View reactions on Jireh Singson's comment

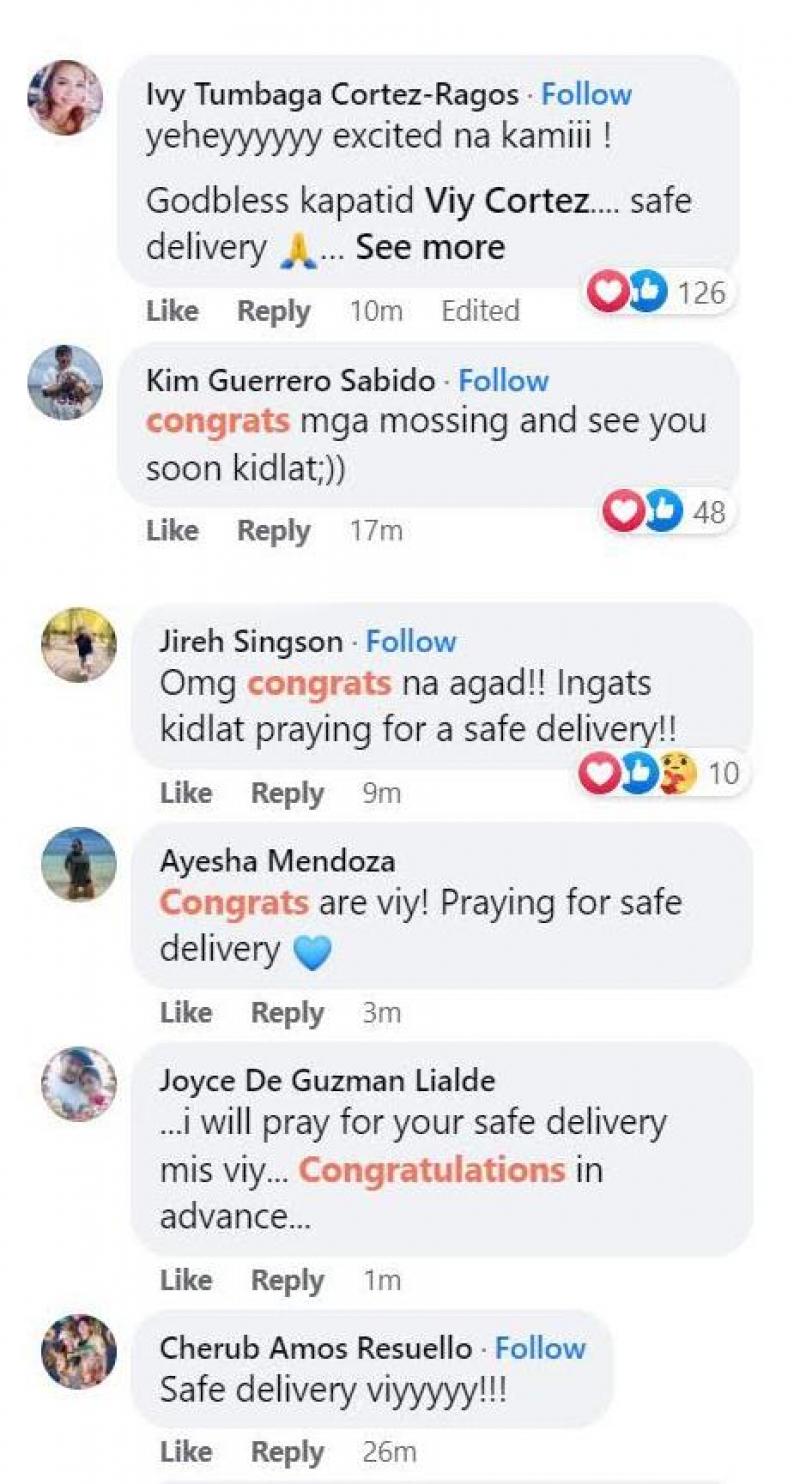click(660, 774)
